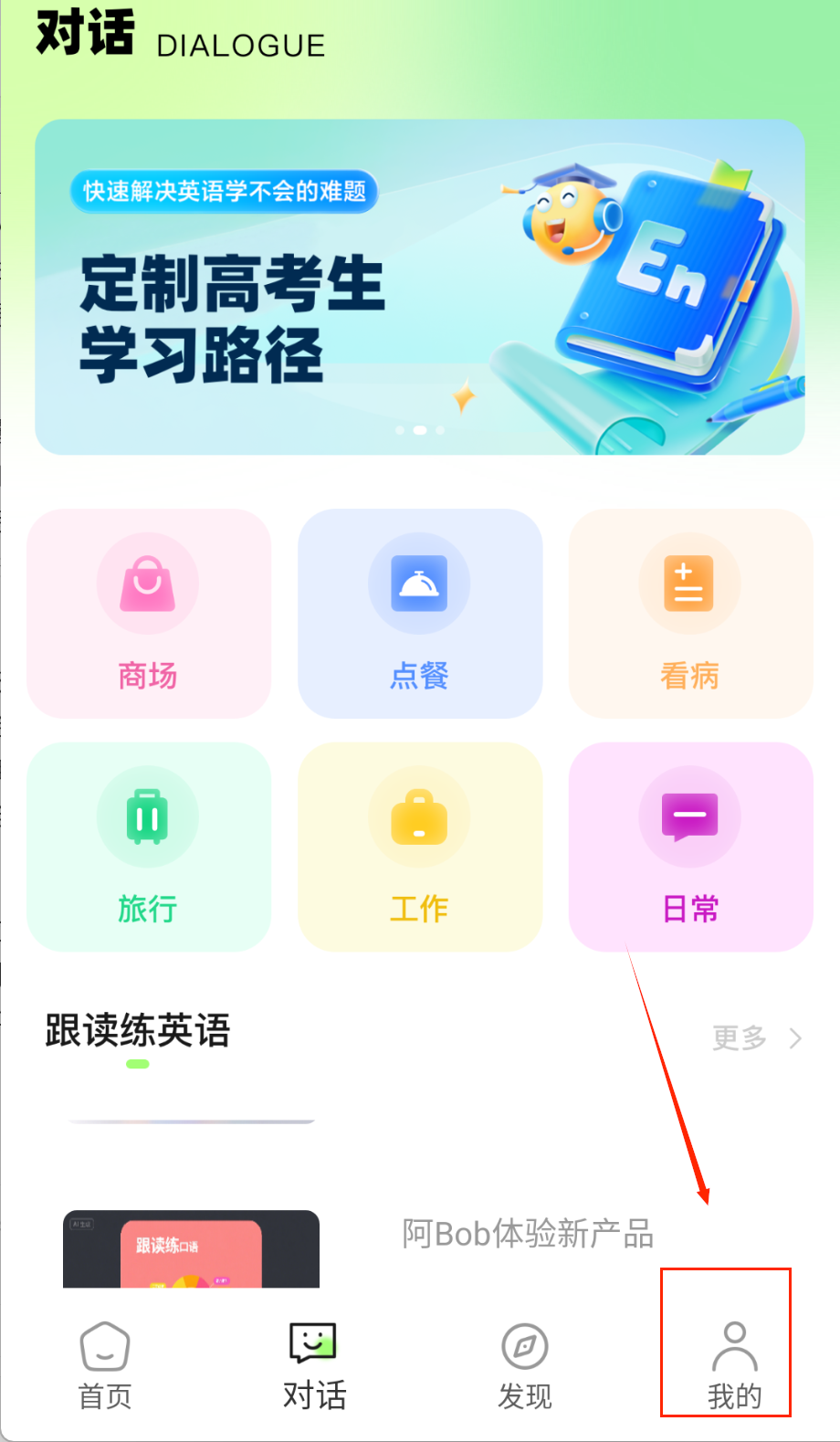This screenshot has width=840, height=1442.
Task: Select the 日常 dialogue scene
Action: [689, 847]
